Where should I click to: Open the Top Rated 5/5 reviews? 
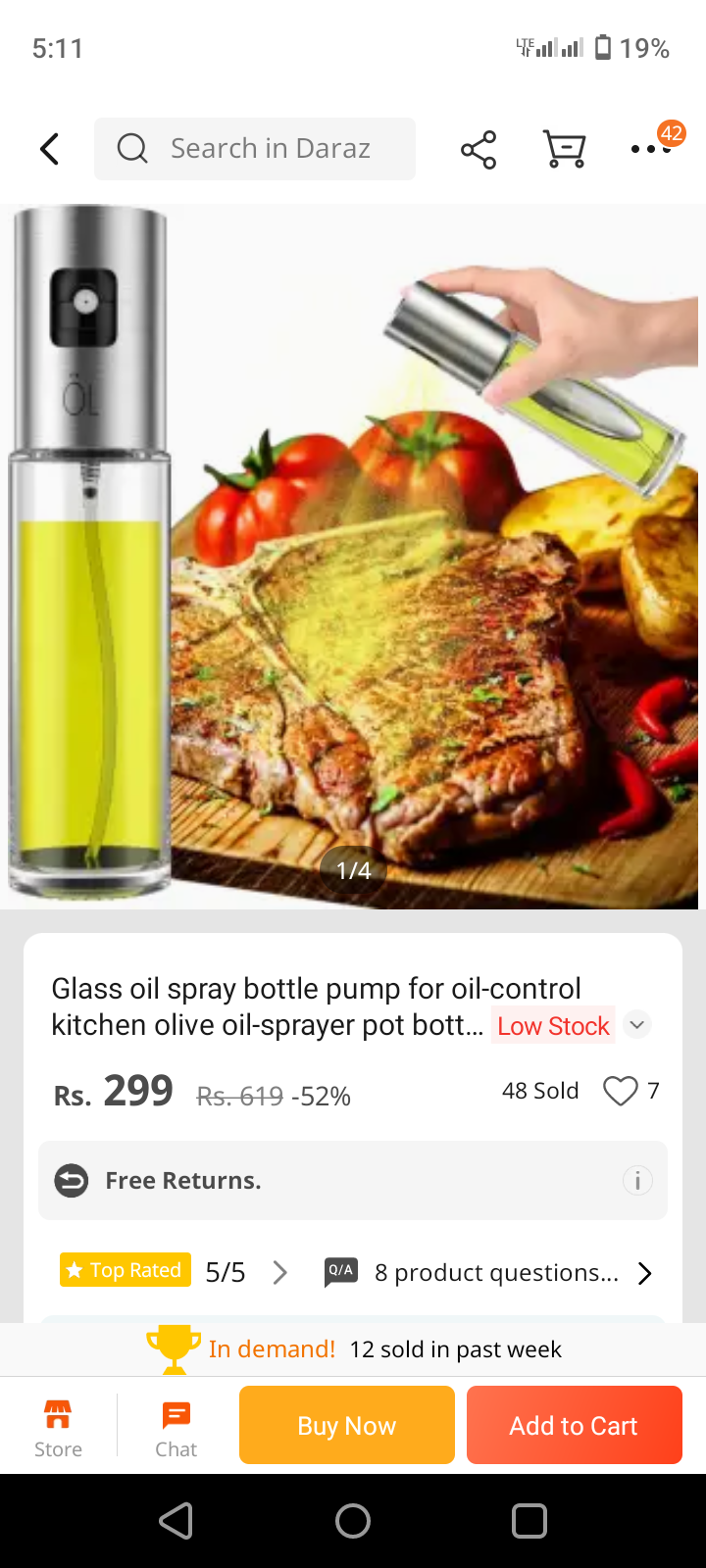(x=175, y=1272)
